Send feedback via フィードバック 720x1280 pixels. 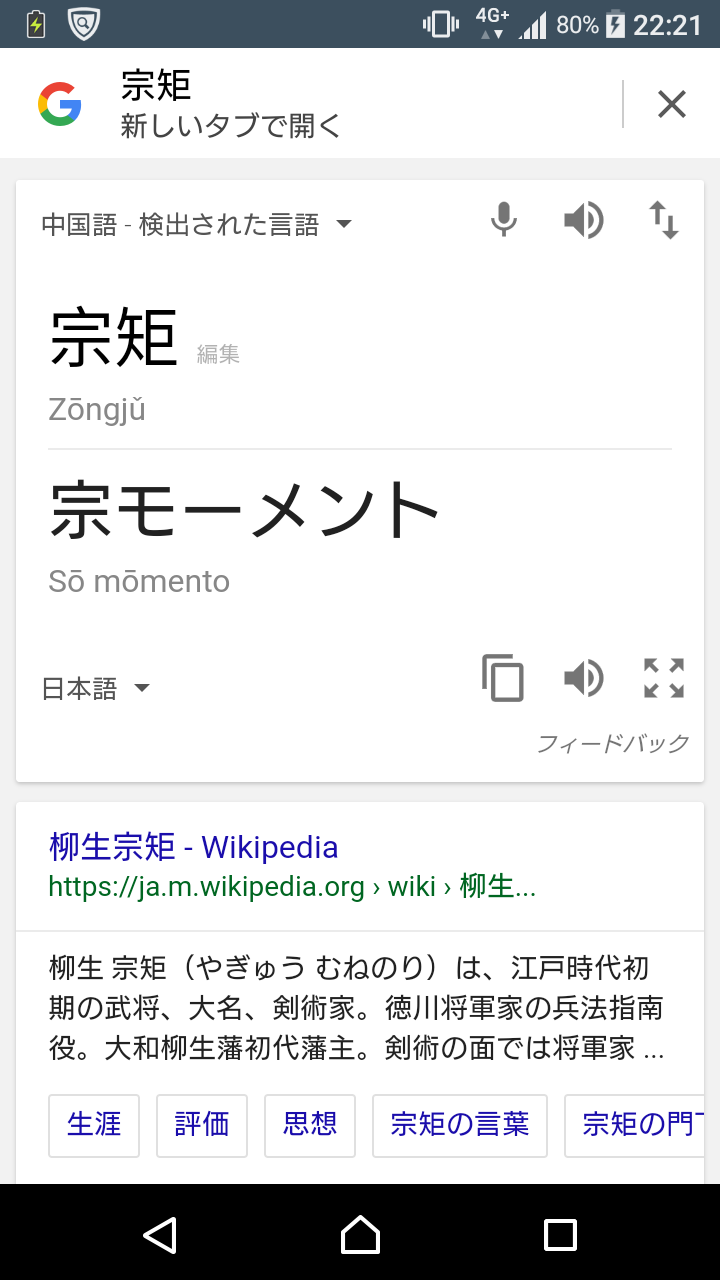(x=613, y=743)
